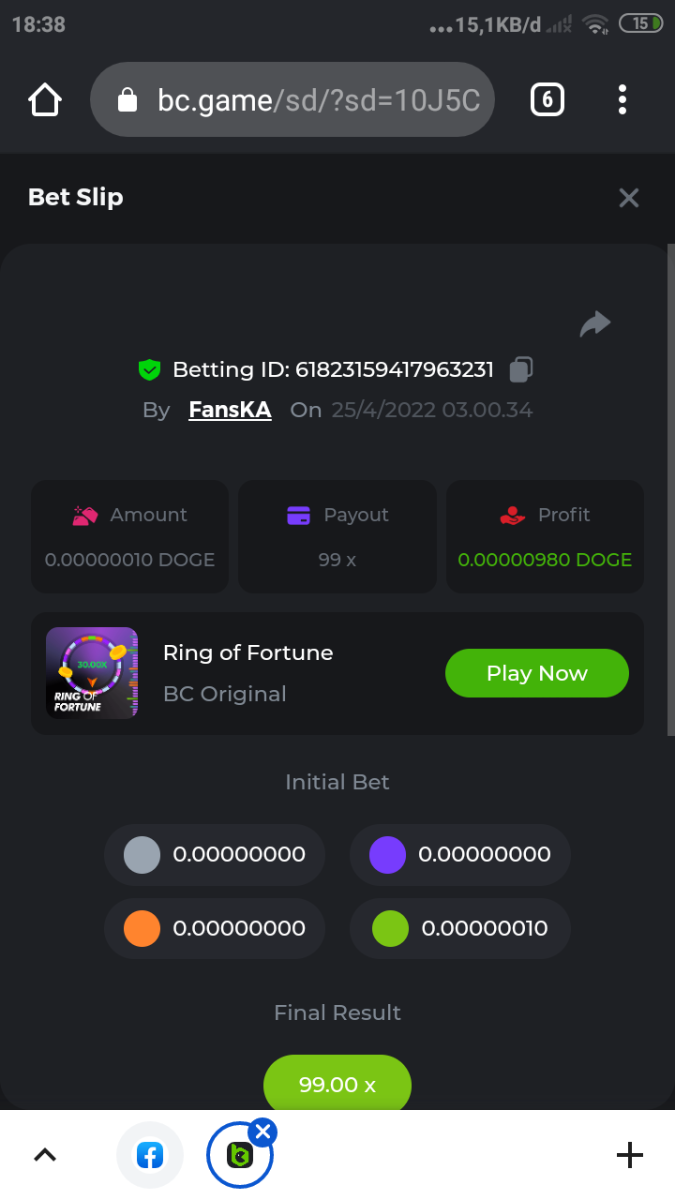Close the Bet Slip panel
This screenshot has height=1200, width=675.
[628, 198]
